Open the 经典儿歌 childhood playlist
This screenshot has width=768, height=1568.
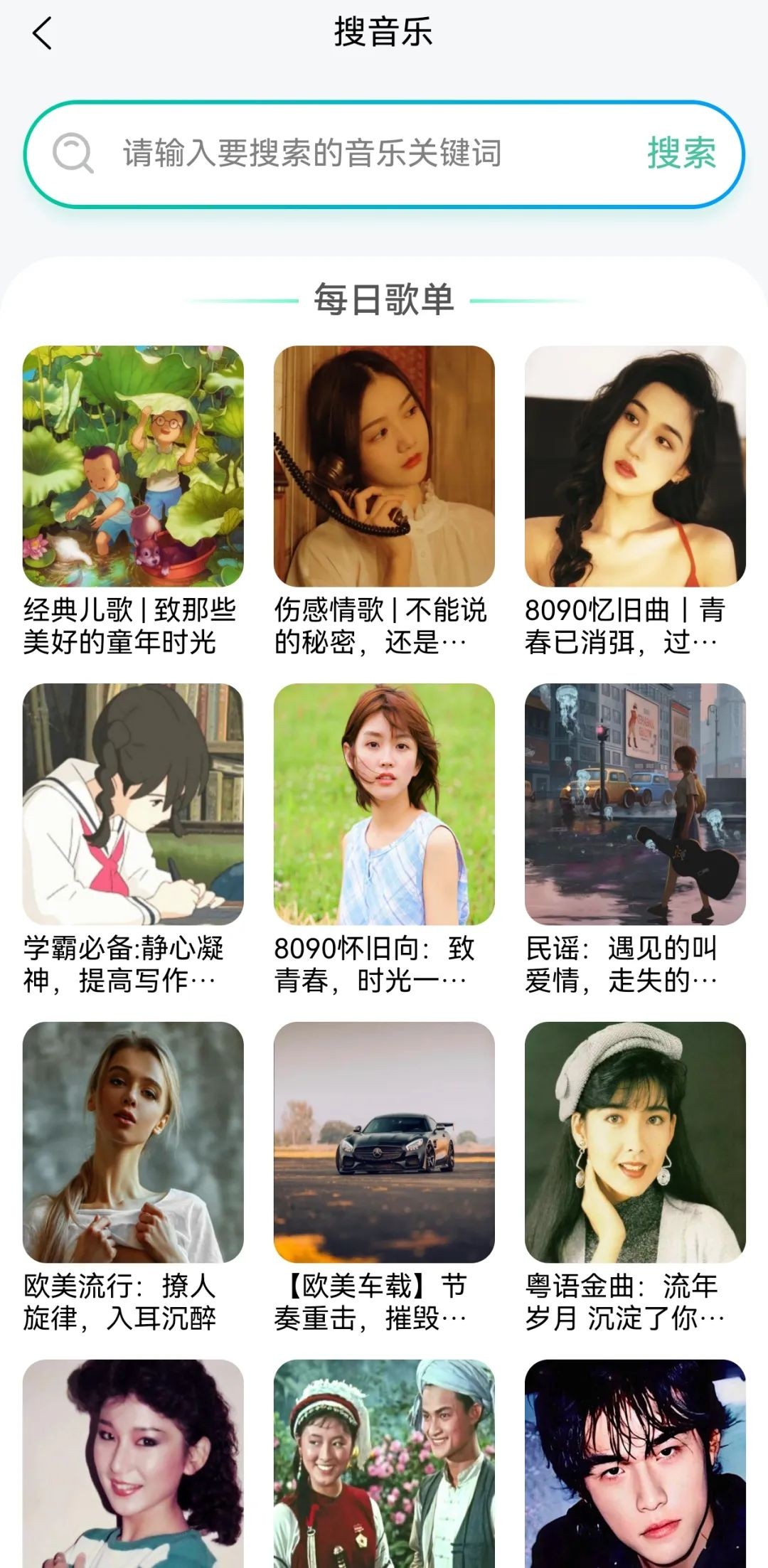tap(133, 466)
